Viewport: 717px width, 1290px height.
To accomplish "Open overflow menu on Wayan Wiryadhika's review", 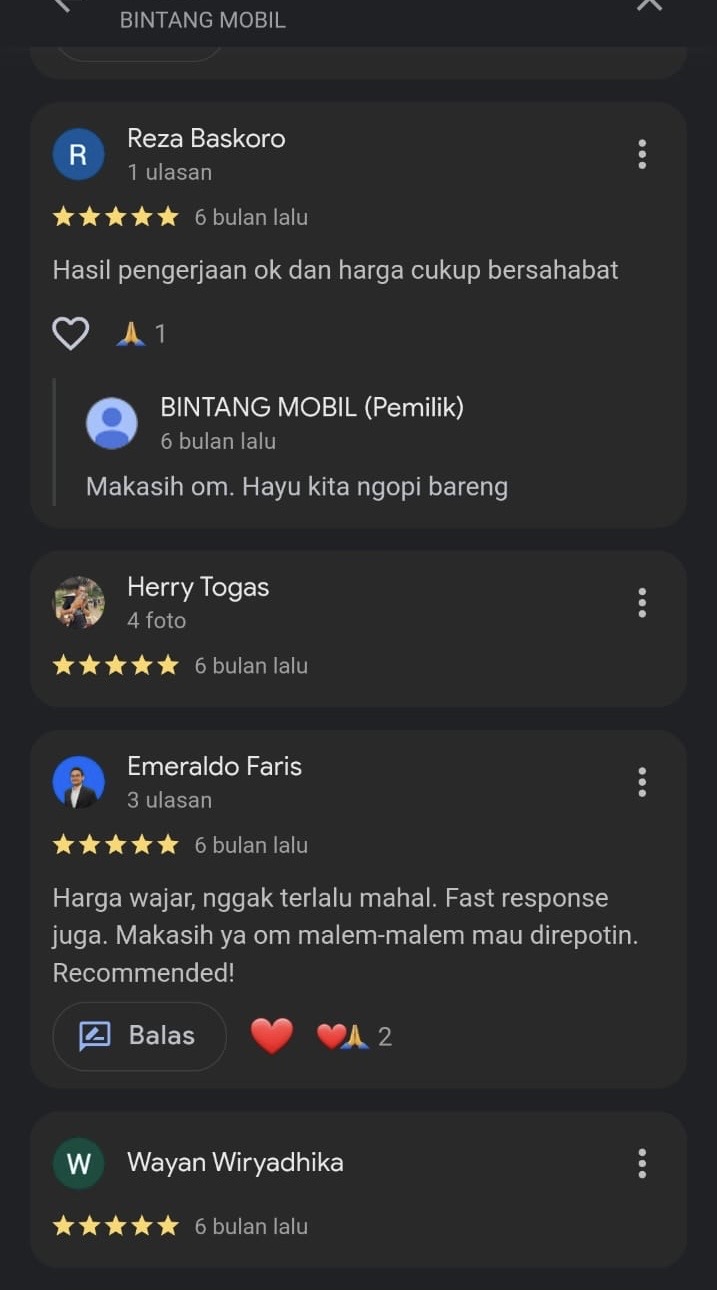I will tap(642, 1163).
